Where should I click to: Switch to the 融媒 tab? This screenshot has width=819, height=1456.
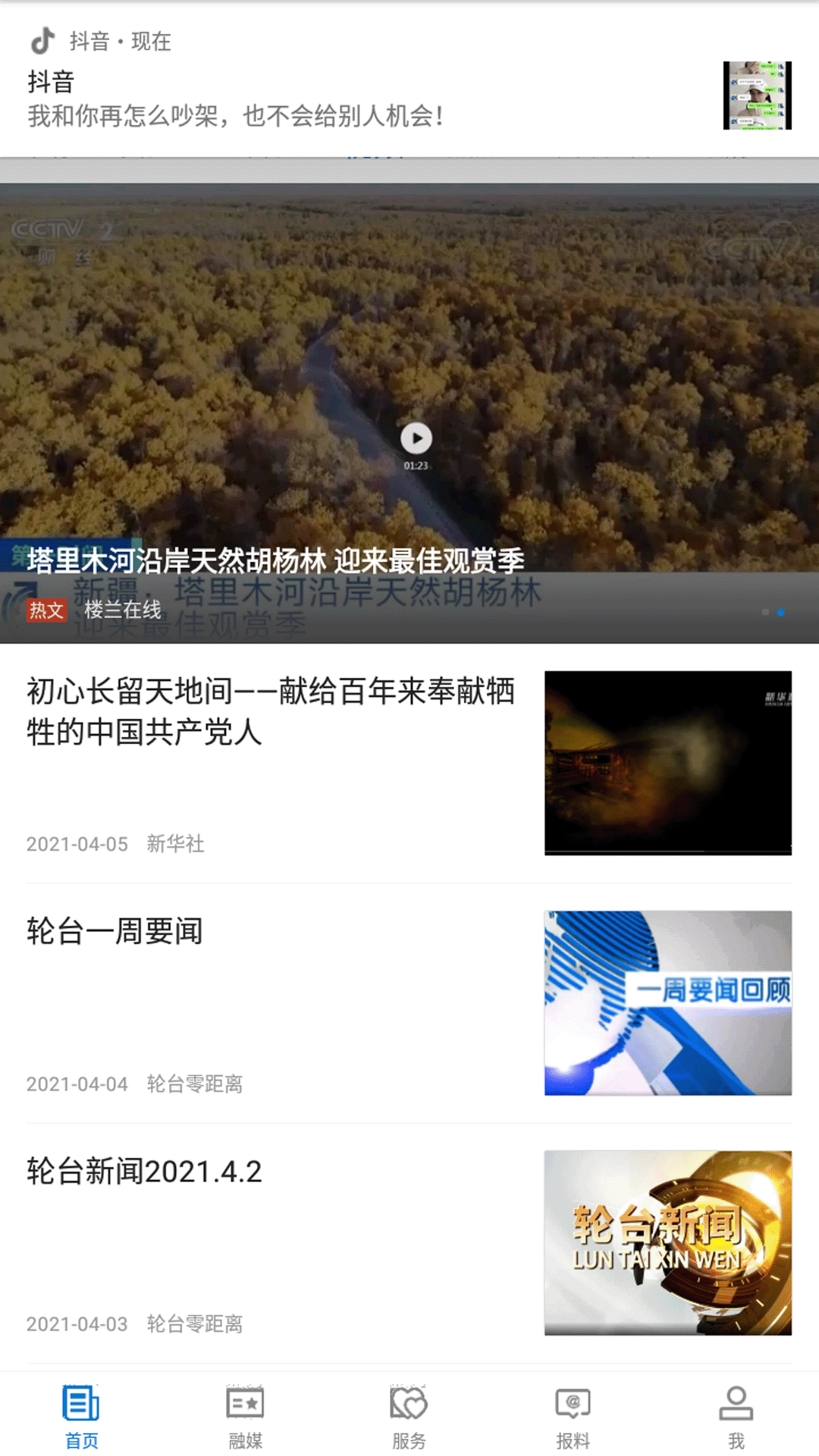pyautogui.click(x=246, y=1416)
